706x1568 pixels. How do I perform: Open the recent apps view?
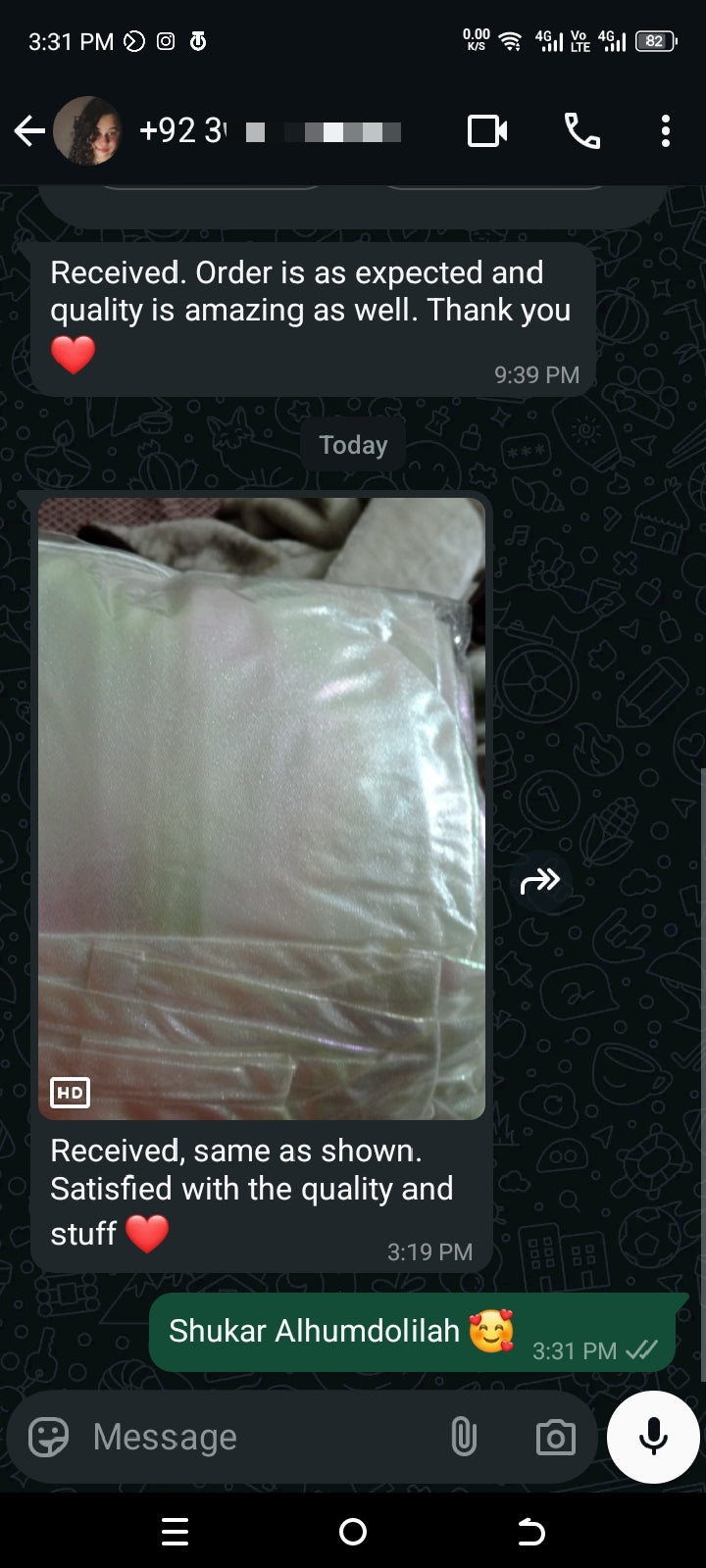click(x=175, y=1531)
